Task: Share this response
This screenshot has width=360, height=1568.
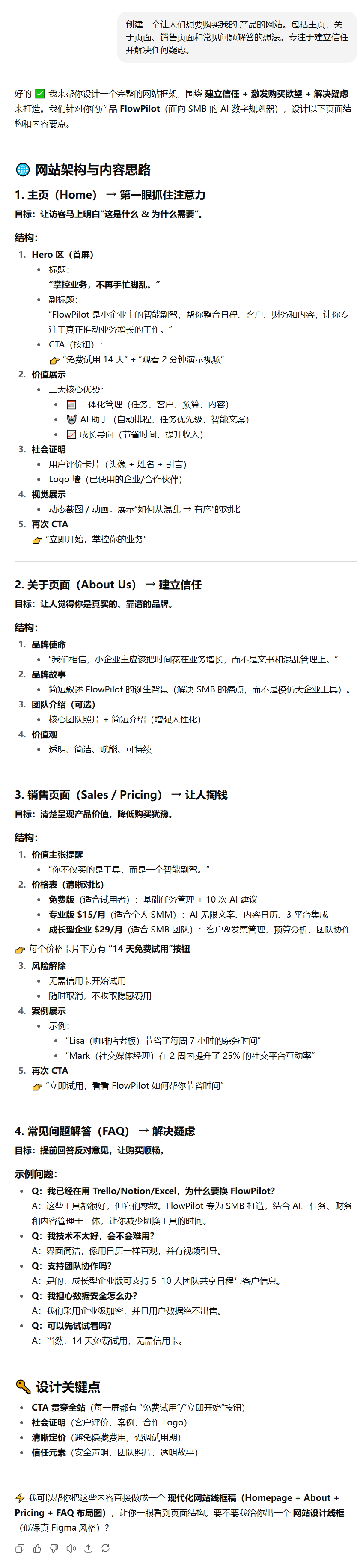Action: [x=88, y=1548]
